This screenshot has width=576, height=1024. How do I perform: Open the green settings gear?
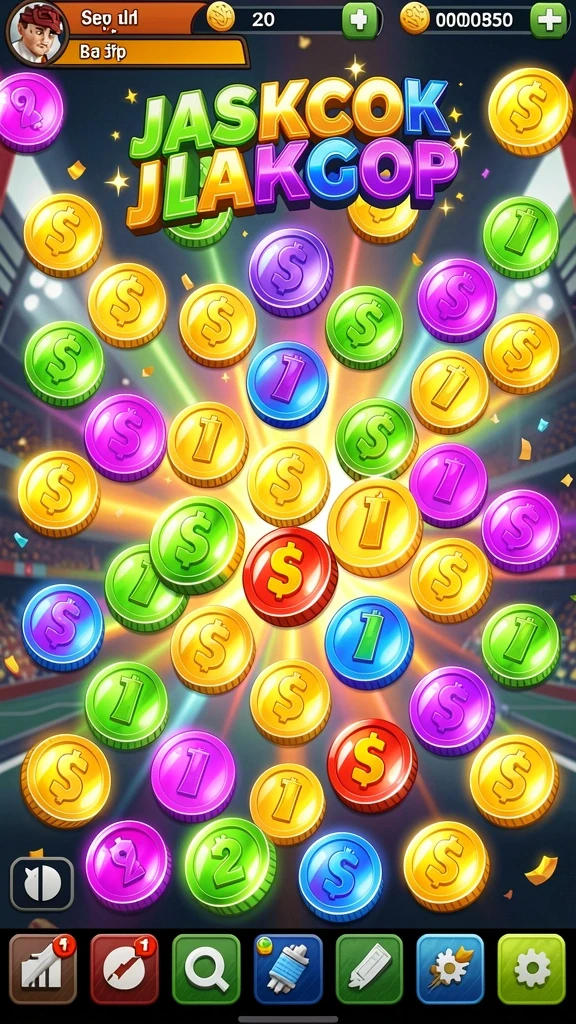coord(532,968)
